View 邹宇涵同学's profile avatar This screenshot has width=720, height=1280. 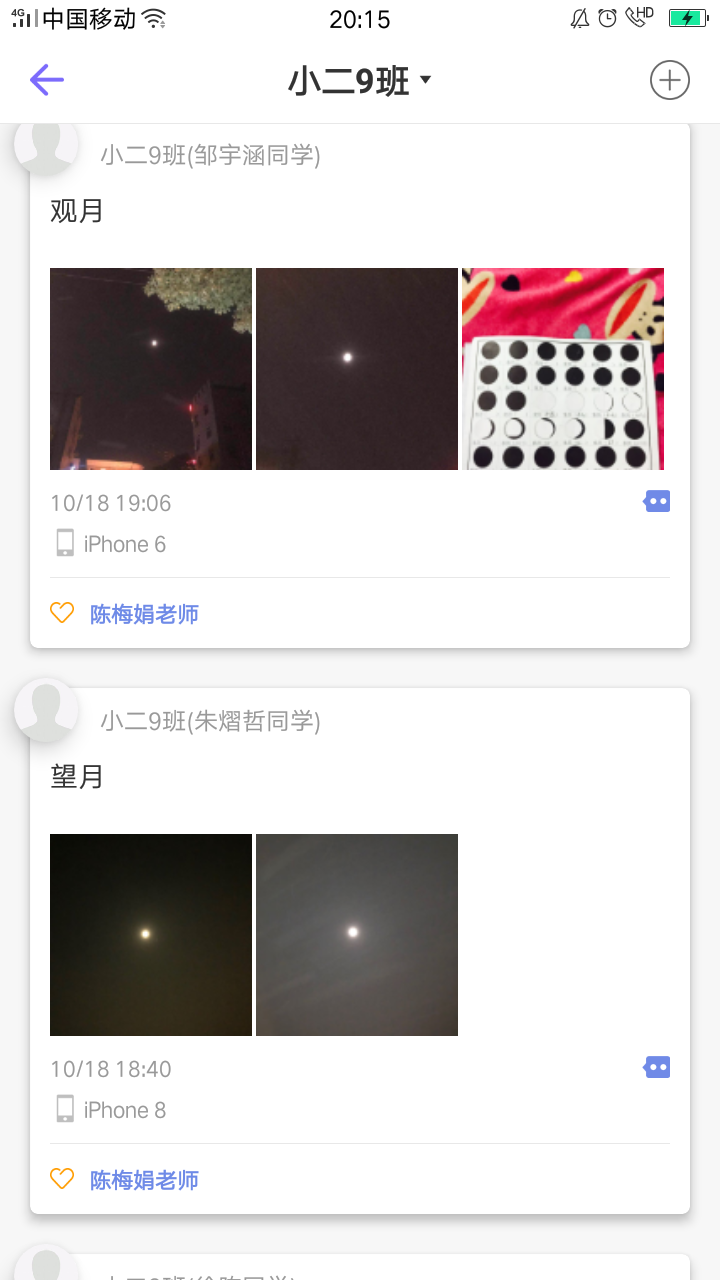point(46,144)
